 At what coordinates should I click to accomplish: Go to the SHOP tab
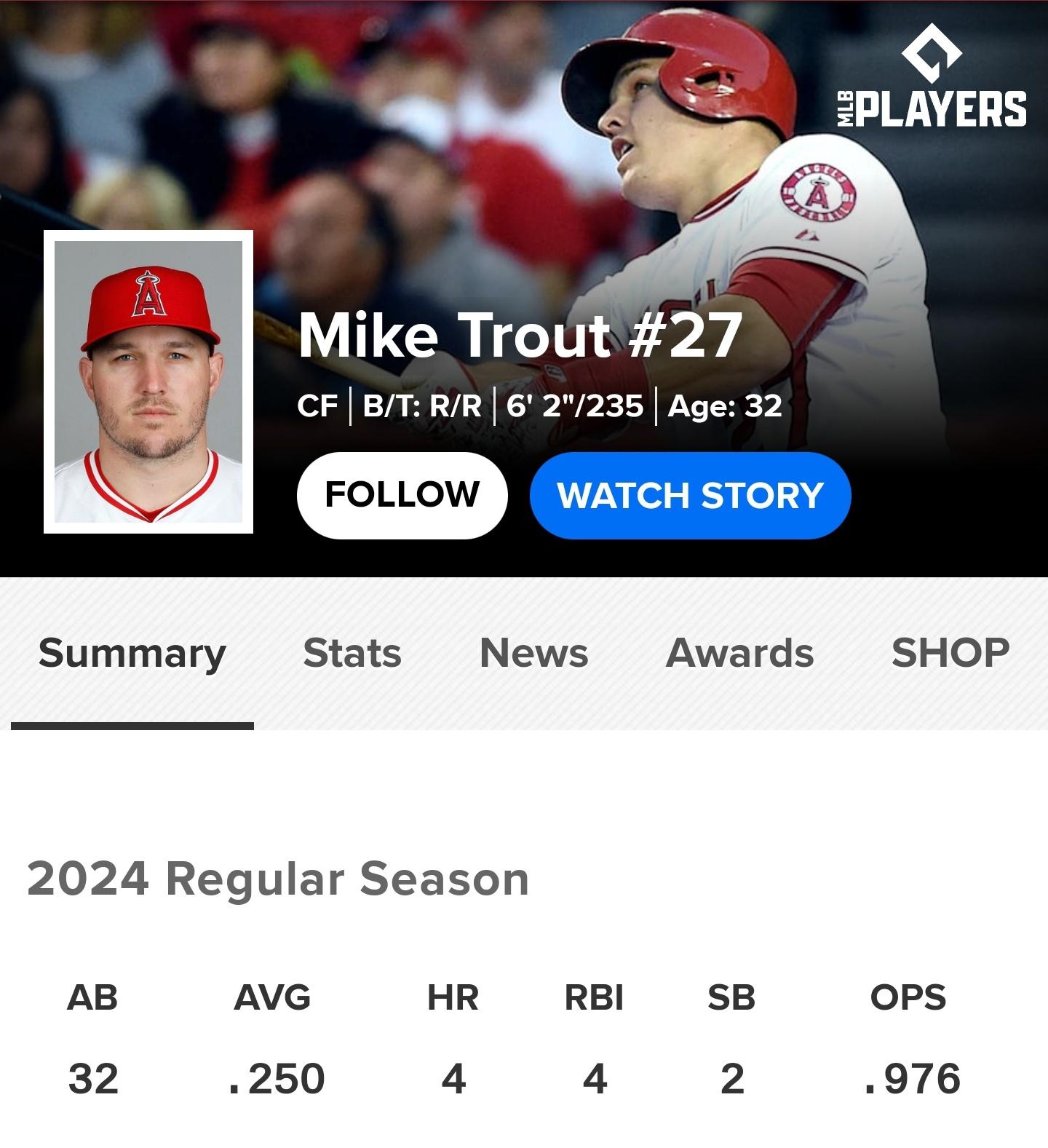(950, 653)
